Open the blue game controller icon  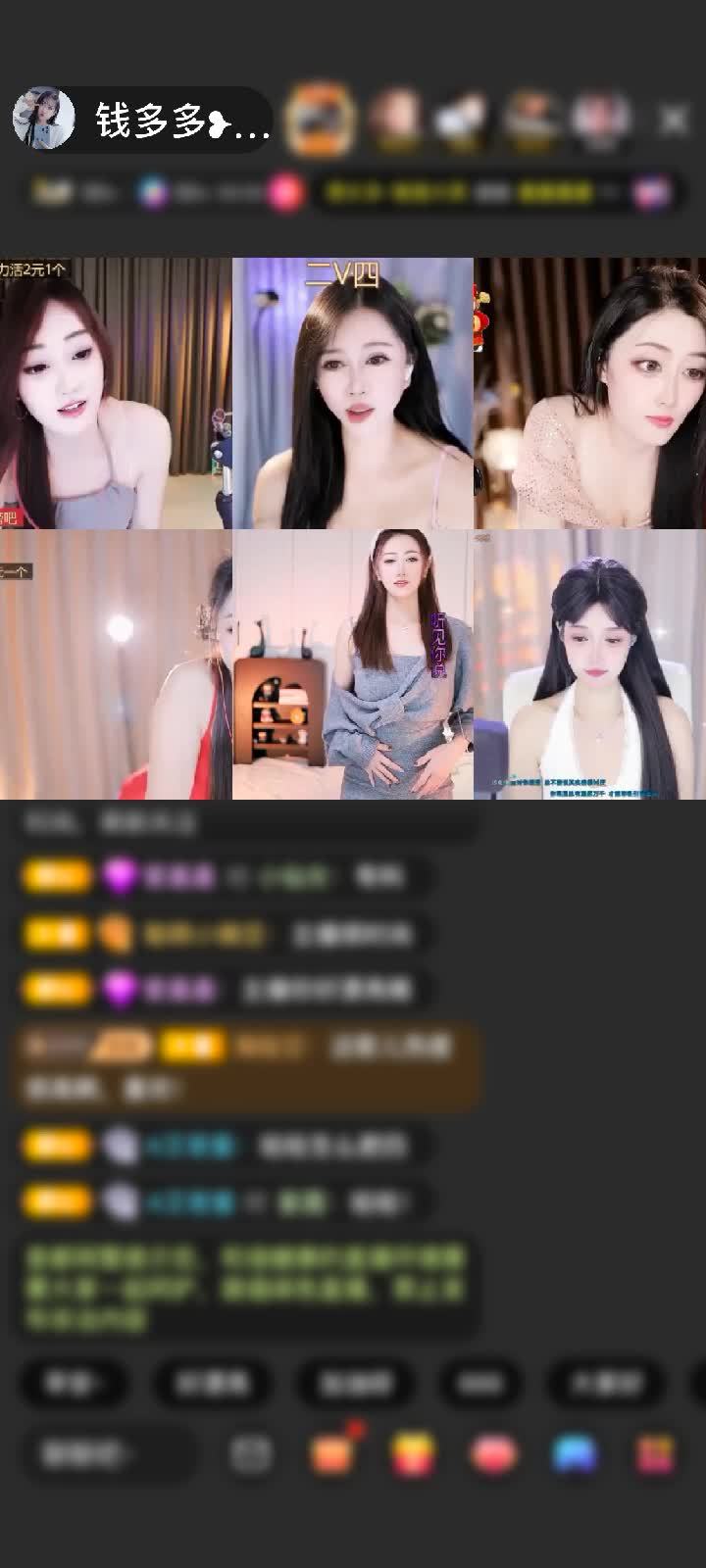575,1454
